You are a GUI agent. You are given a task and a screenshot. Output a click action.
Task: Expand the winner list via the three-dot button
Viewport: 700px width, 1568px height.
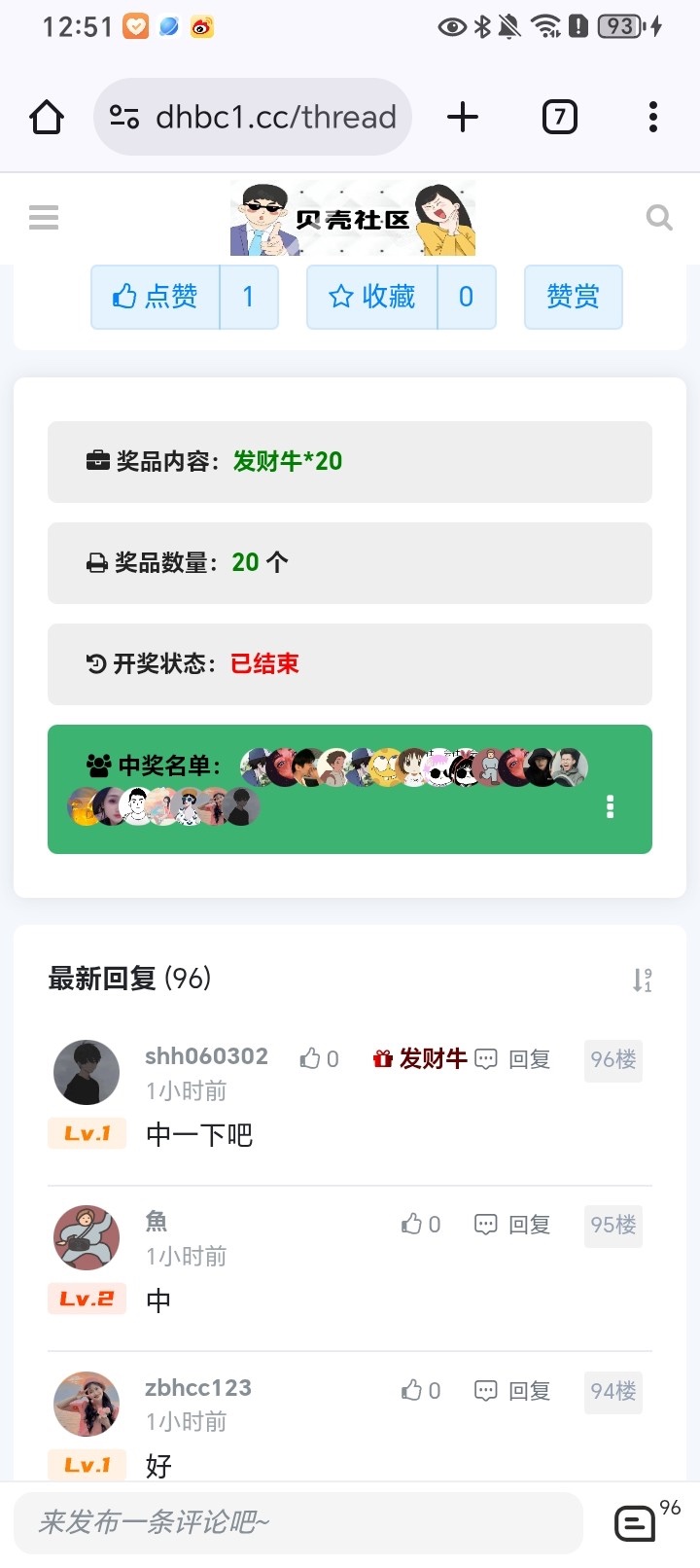click(x=611, y=806)
